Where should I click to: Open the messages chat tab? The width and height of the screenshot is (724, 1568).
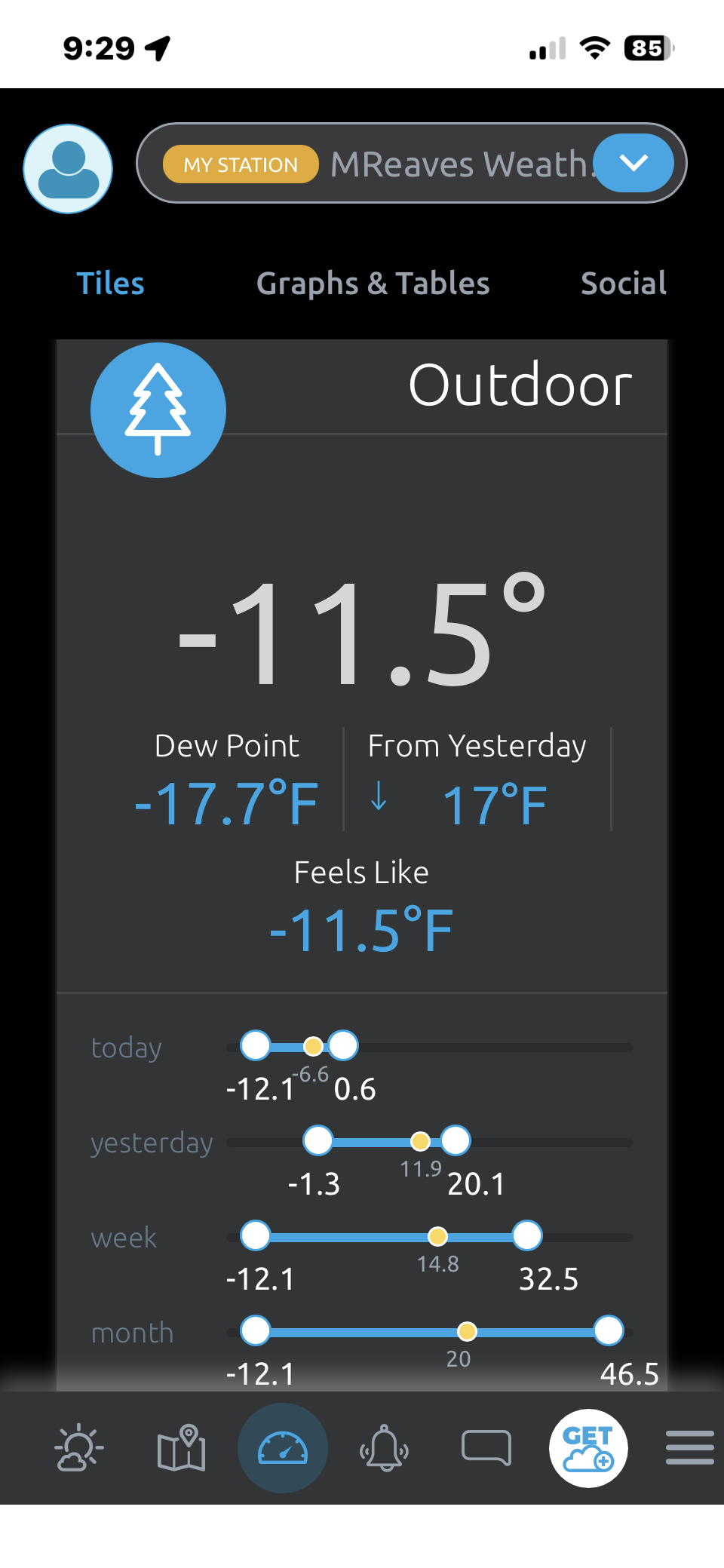click(486, 1448)
